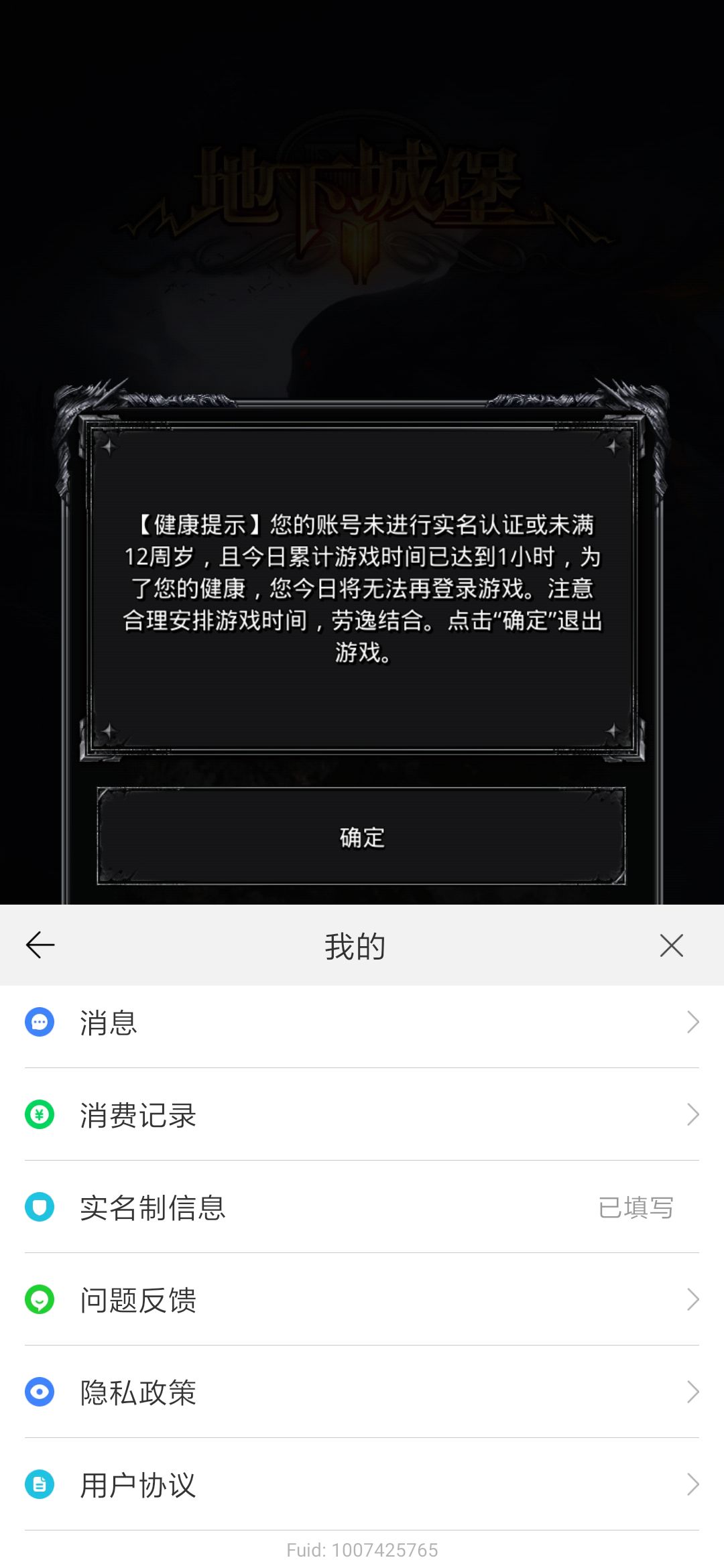Close the 我的 panel

coord(671,945)
